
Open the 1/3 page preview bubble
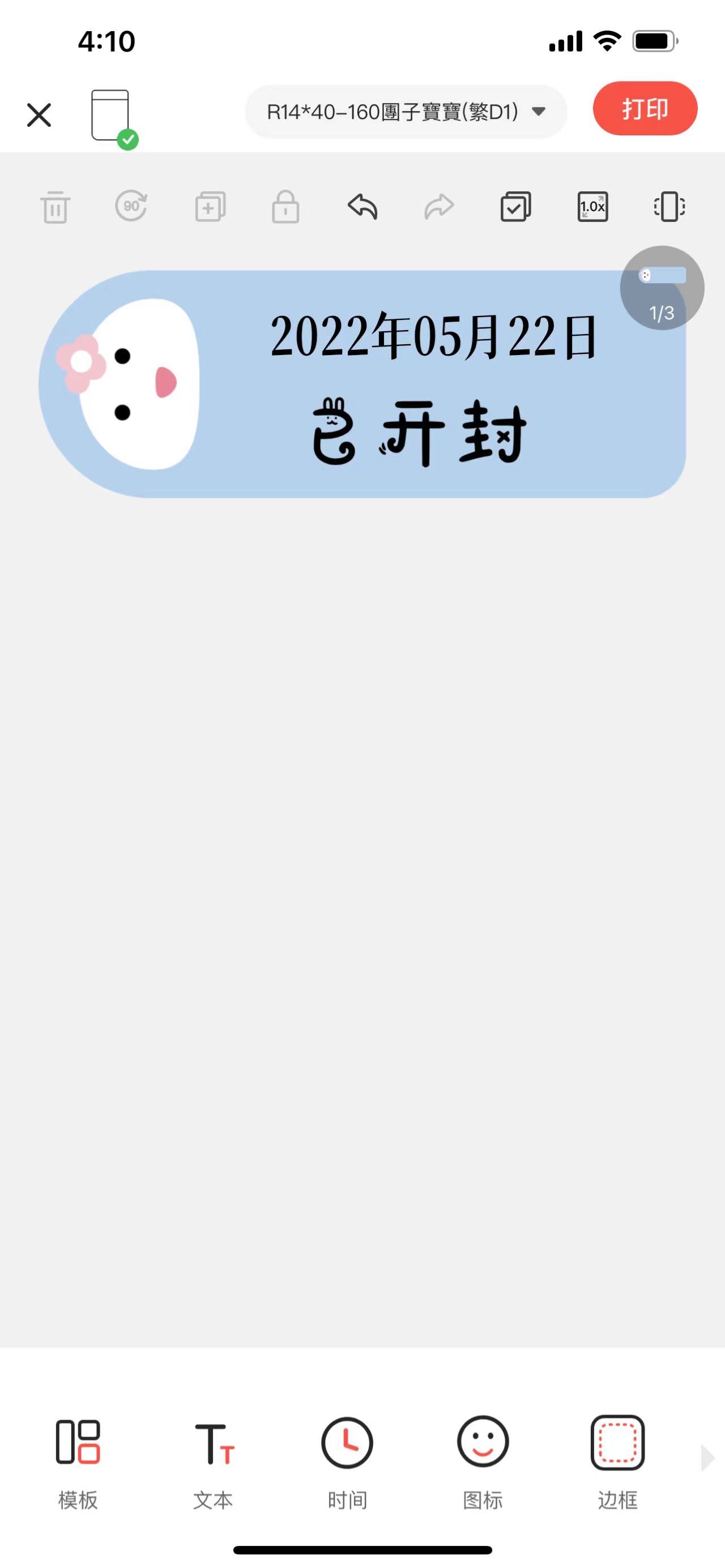point(662,288)
